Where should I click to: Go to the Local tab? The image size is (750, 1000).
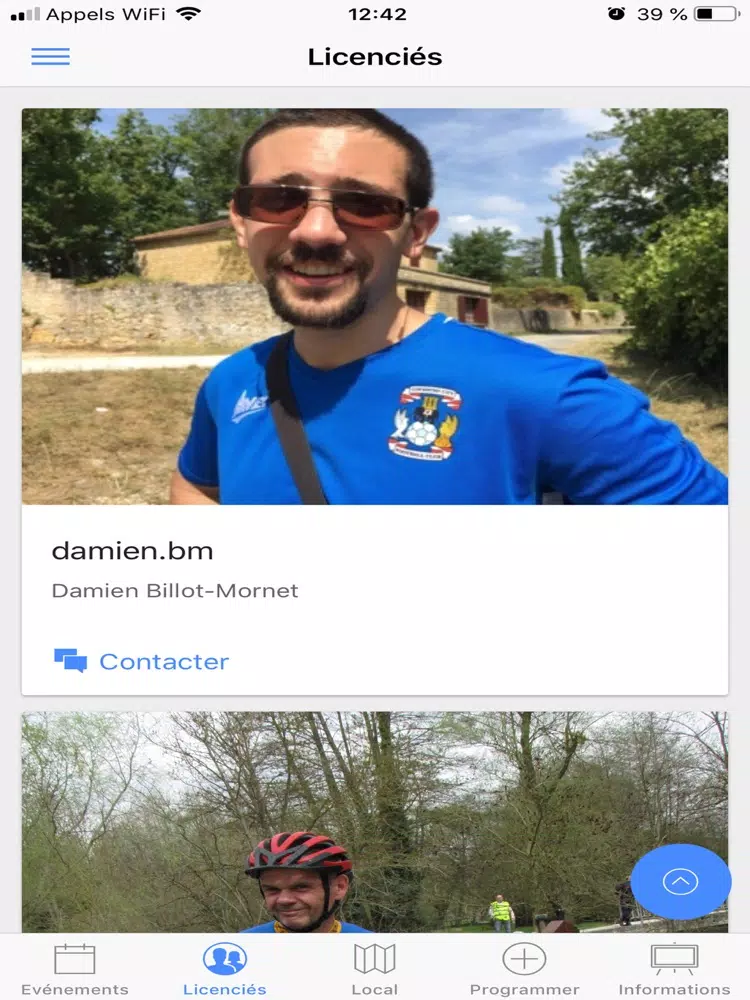click(x=375, y=968)
